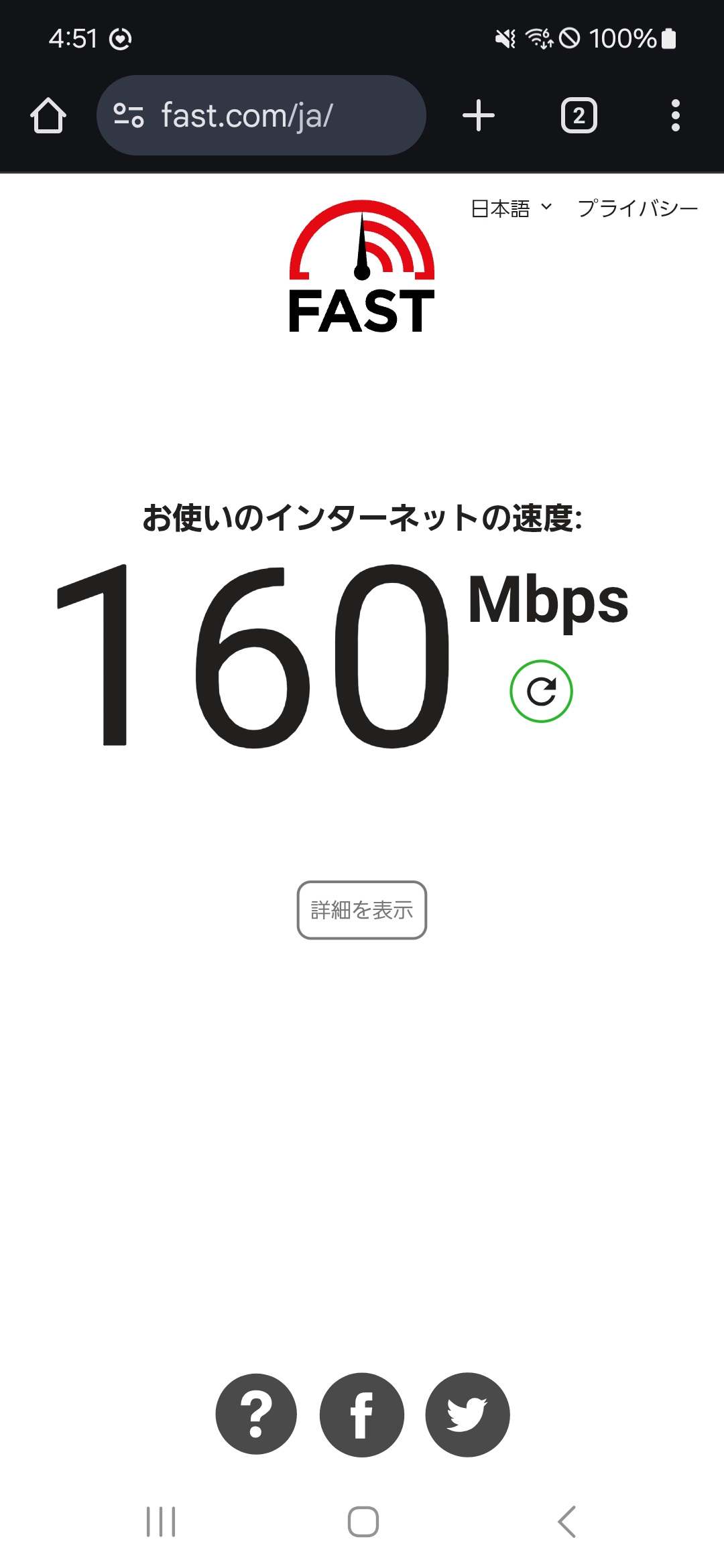
Task: Open the プライバシー link
Action: [638, 208]
